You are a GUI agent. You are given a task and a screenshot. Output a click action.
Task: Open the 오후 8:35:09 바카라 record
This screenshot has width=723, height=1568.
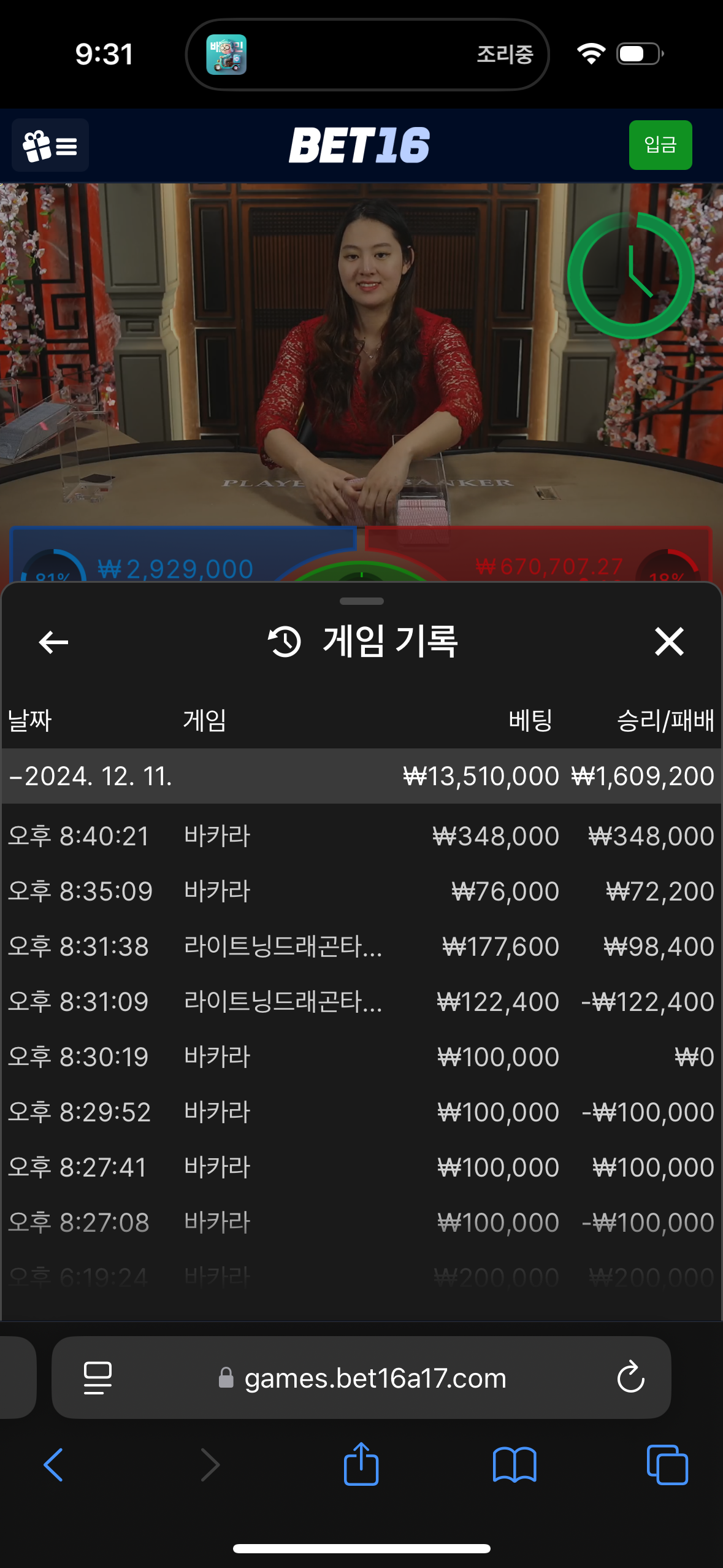coord(361,891)
